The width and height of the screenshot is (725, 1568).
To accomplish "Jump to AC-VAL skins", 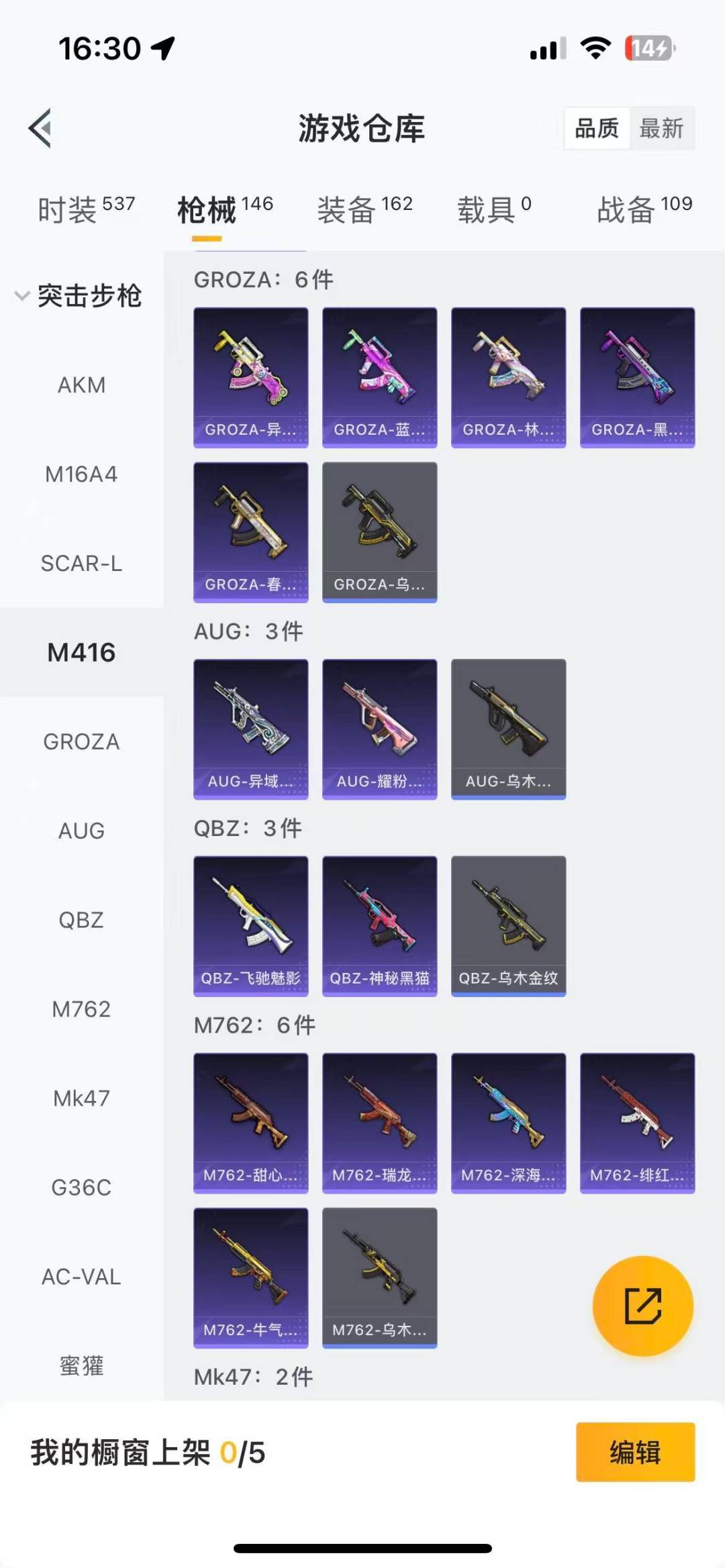I will (x=81, y=1276).
